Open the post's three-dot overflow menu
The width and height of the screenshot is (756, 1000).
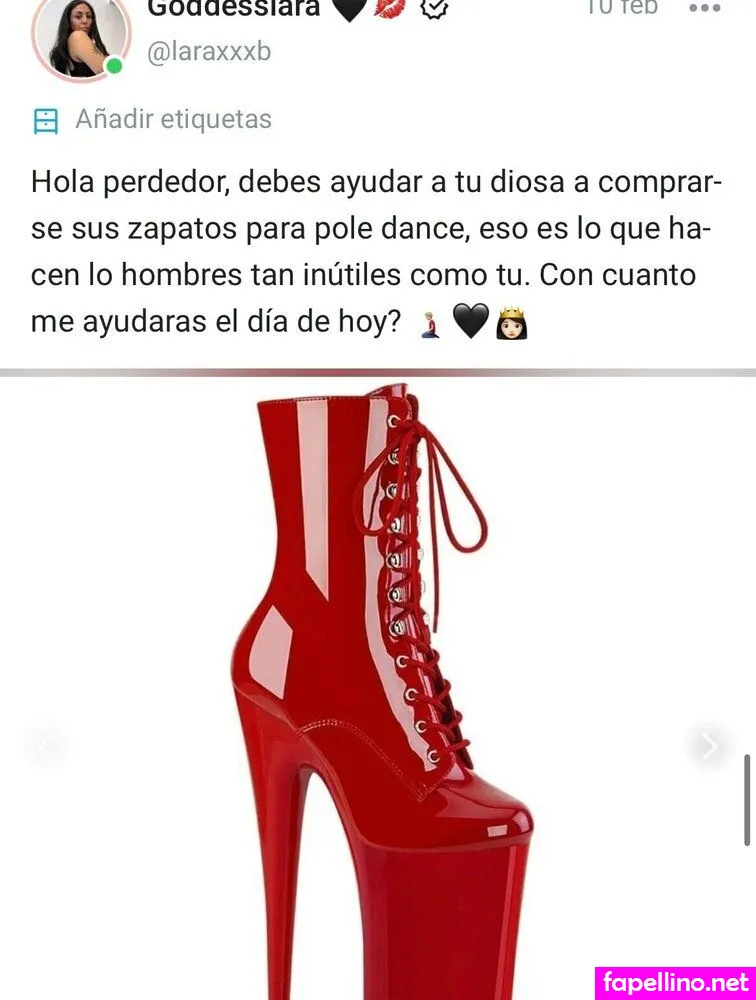(x=705, y=8)
